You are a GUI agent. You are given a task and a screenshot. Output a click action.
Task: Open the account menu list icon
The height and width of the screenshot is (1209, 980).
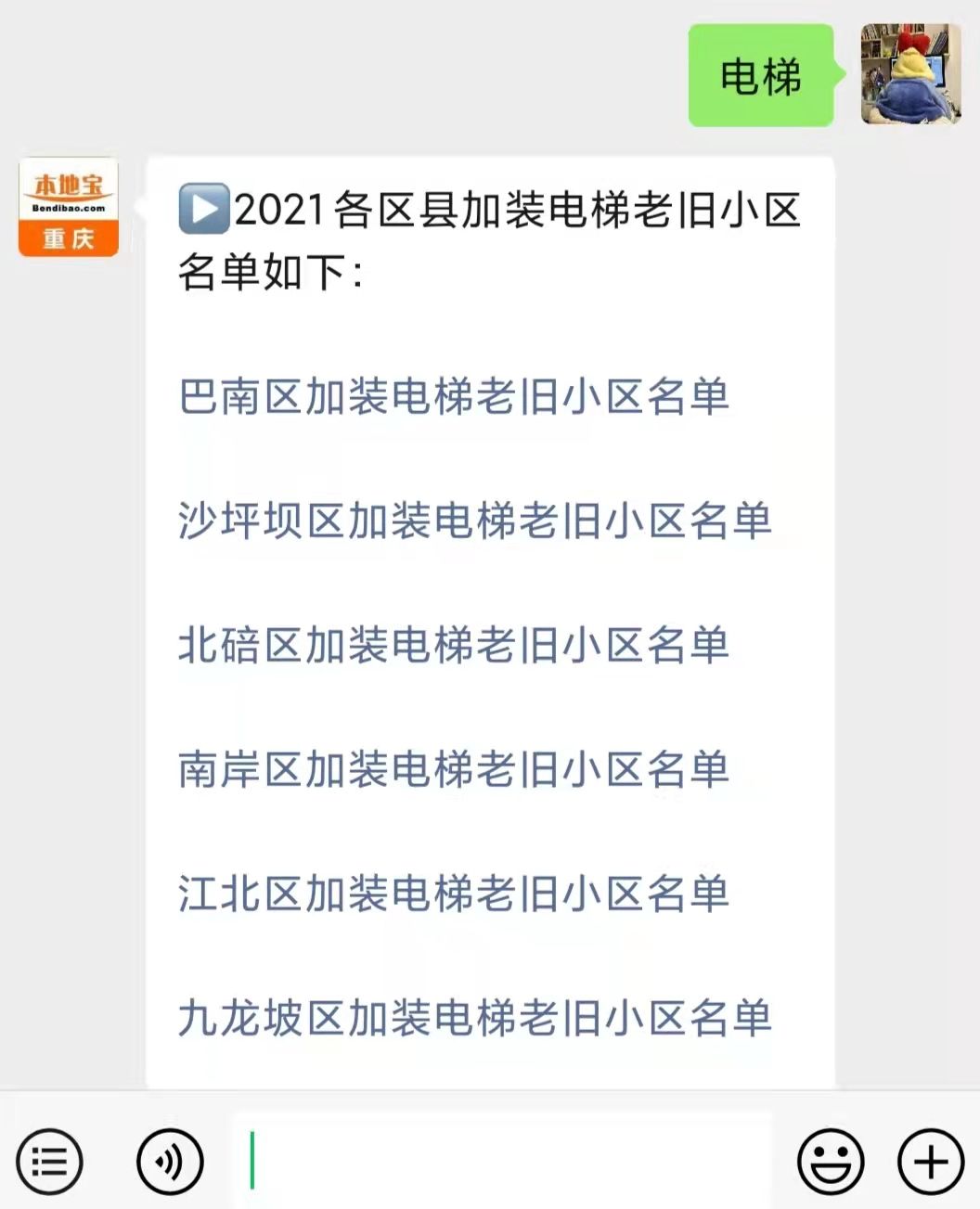coord(49,1161)
